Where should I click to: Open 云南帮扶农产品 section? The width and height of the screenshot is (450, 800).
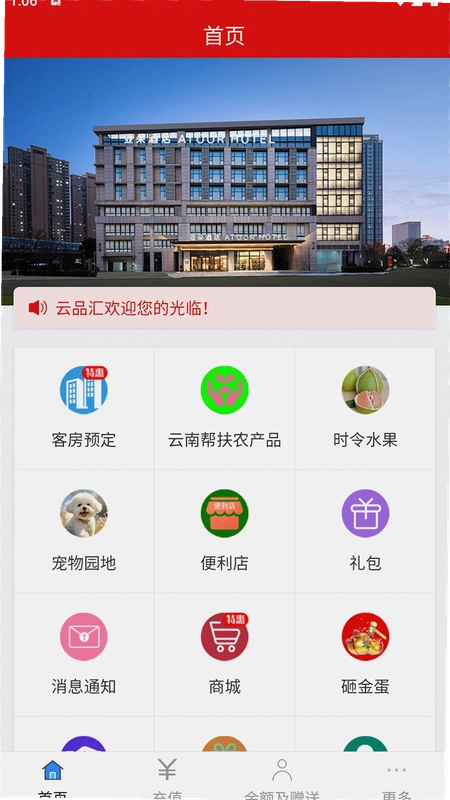click(224, 408)
